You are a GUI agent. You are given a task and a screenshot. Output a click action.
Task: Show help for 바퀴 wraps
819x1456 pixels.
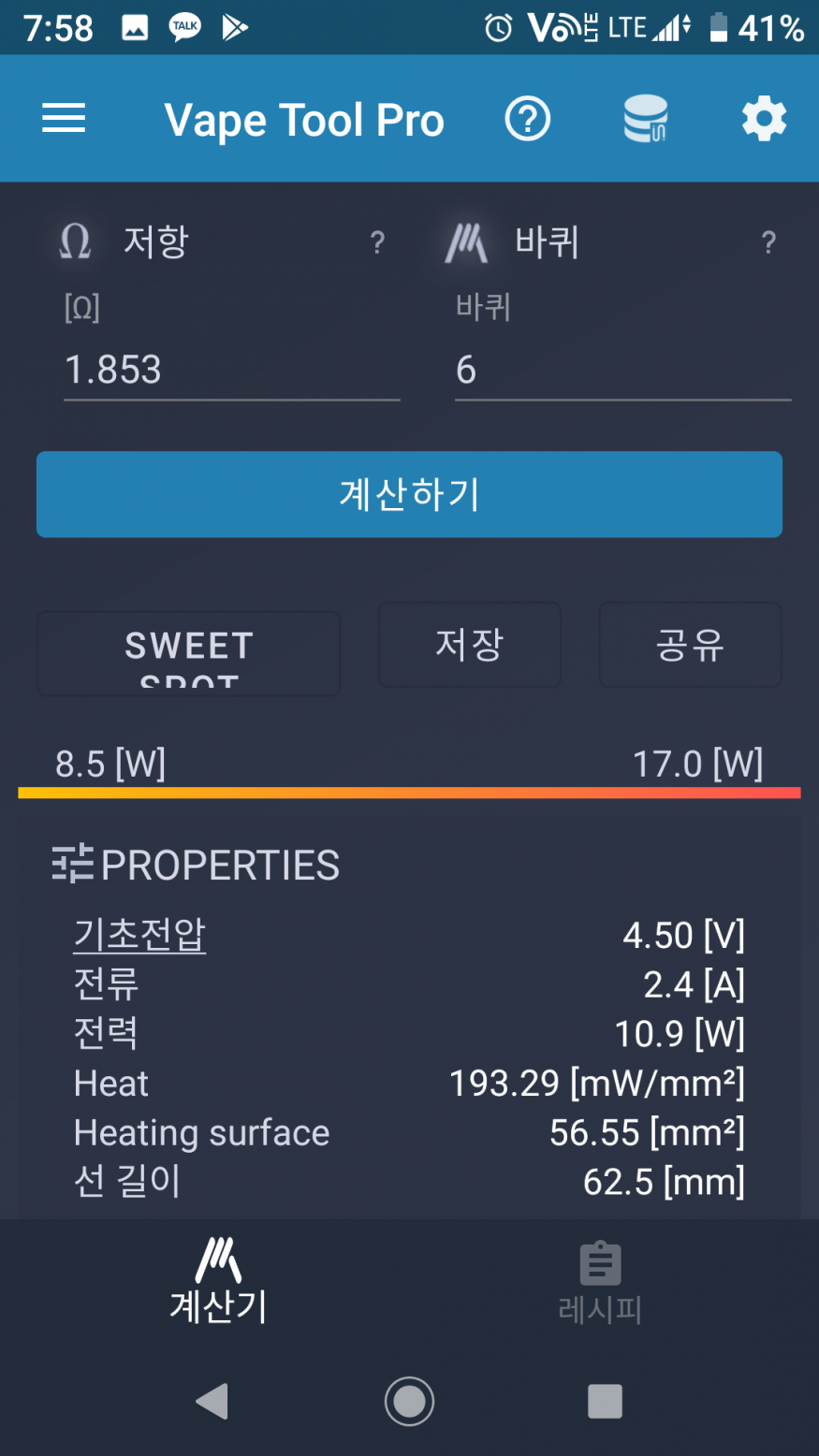[768, 243]
